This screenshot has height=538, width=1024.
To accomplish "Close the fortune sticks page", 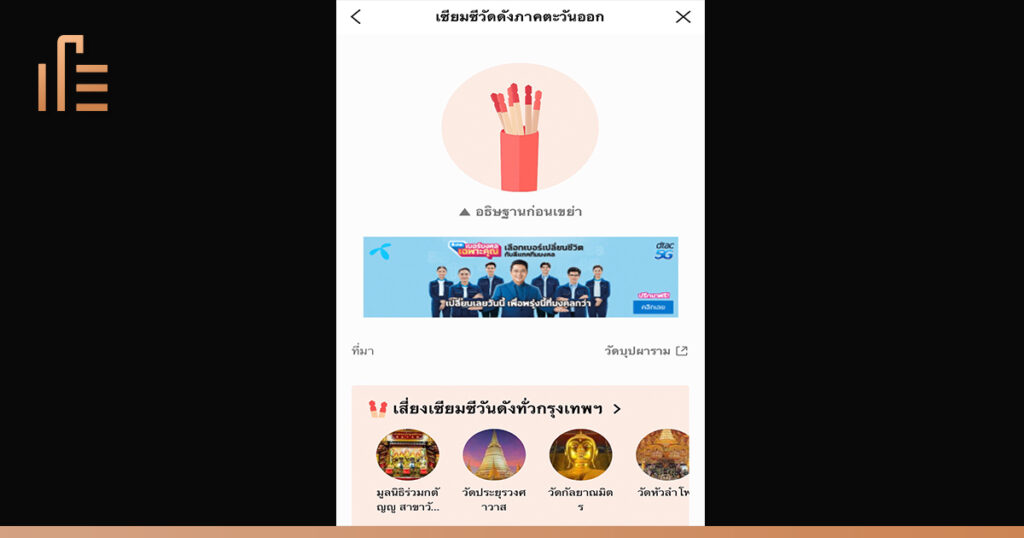I will tap(683, 17).
